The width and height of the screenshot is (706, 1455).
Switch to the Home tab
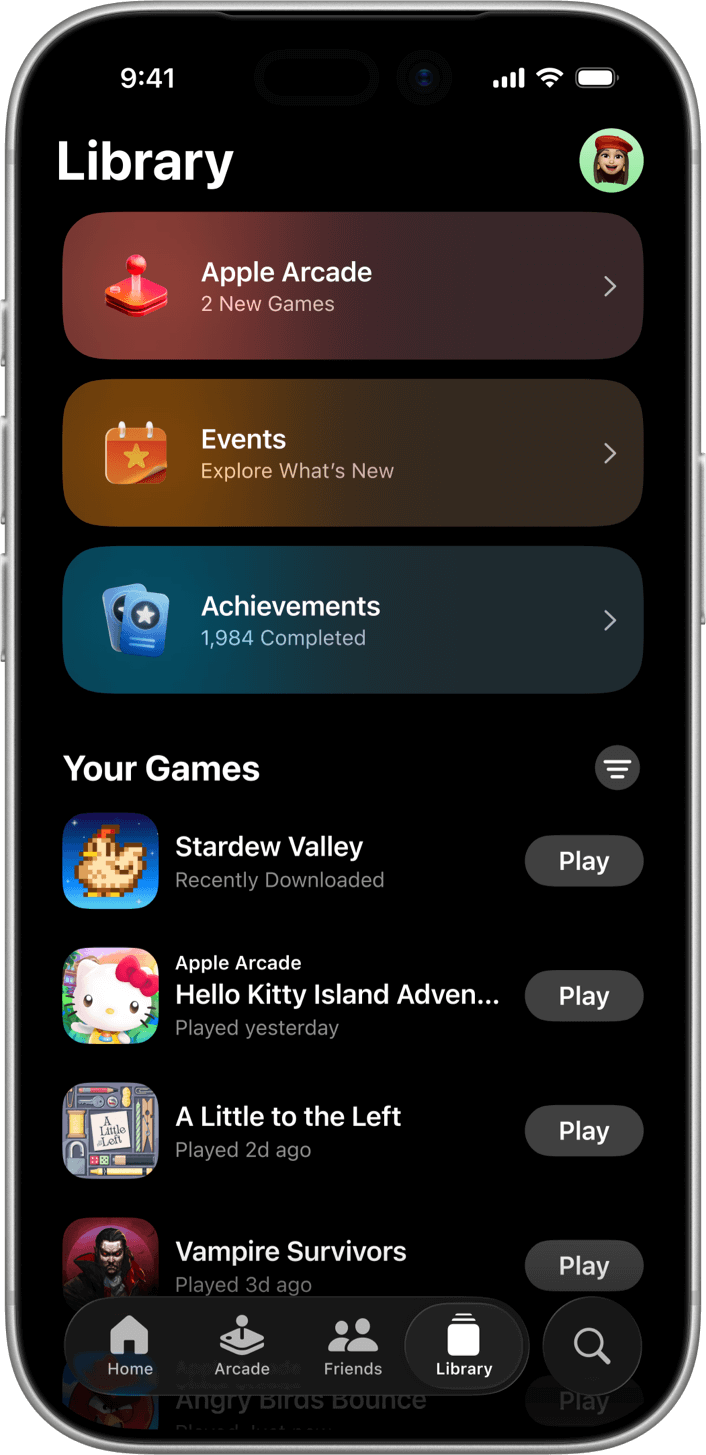click(130, 1347)
